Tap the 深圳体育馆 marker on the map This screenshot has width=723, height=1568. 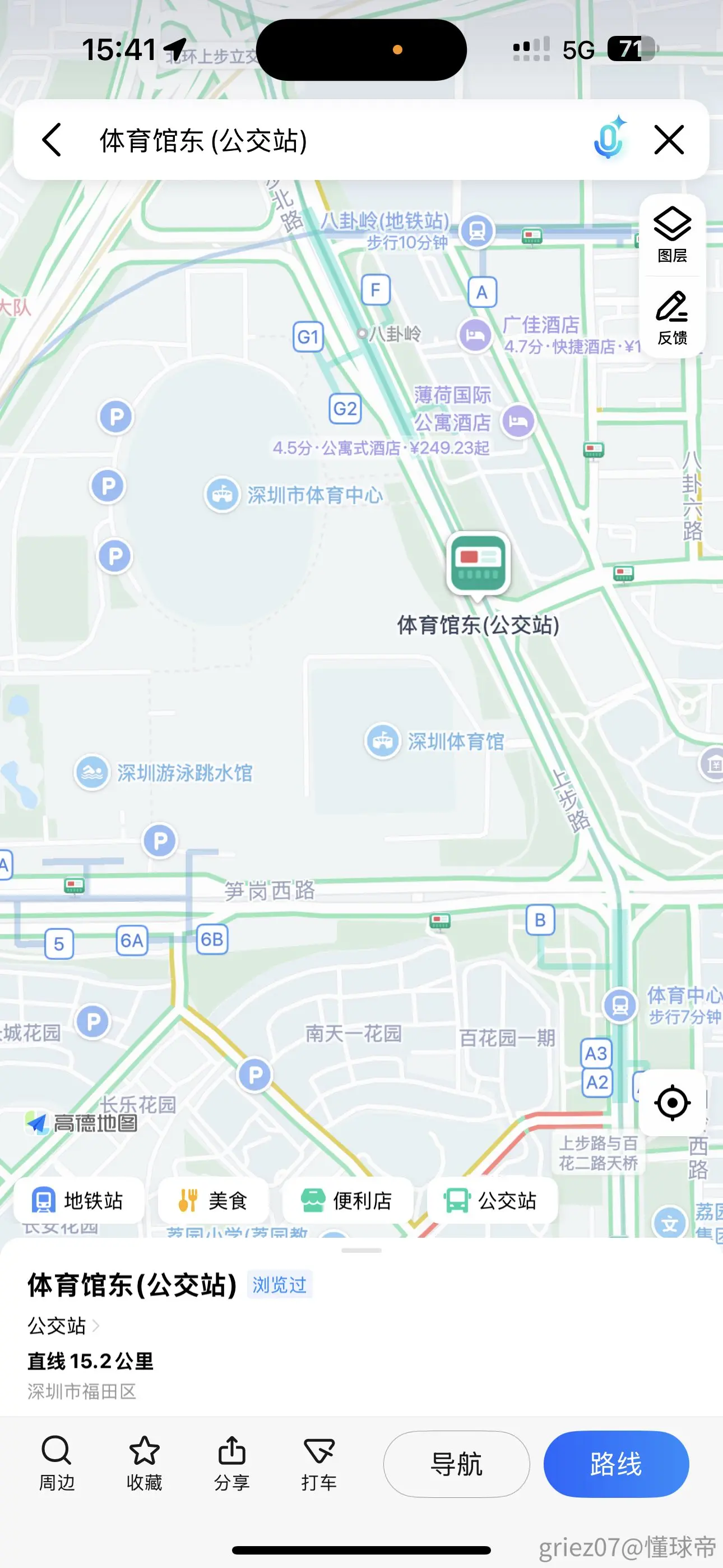(x=382, y=740)
